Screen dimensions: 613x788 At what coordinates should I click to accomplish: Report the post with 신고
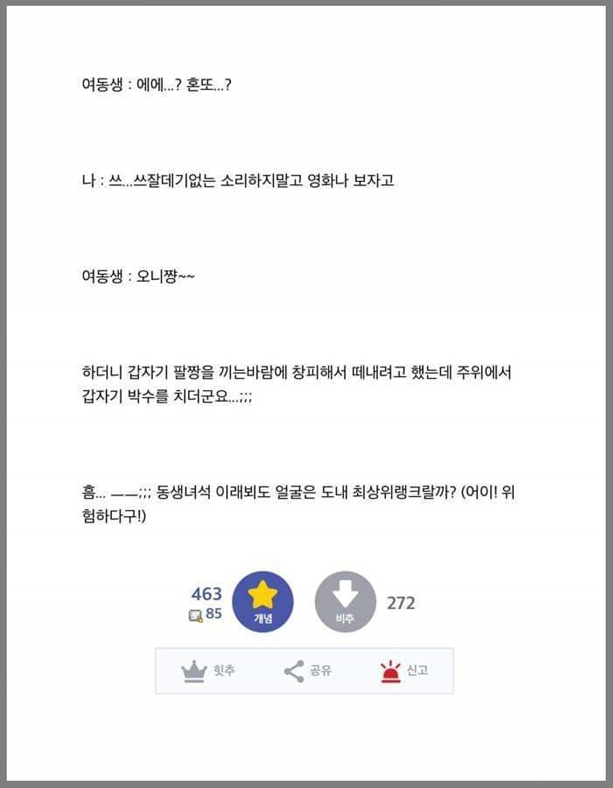coord(403,671)
